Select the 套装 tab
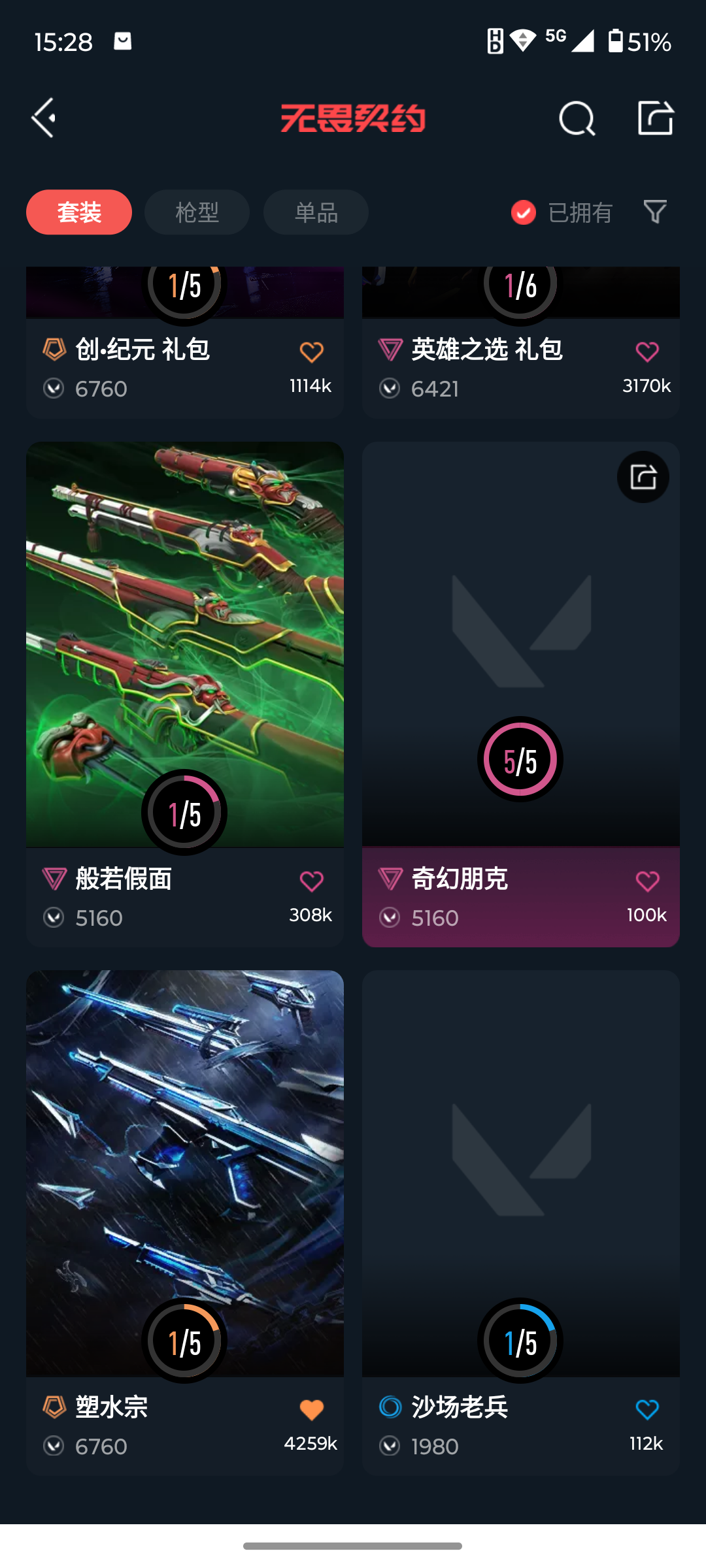 point(79,212)
